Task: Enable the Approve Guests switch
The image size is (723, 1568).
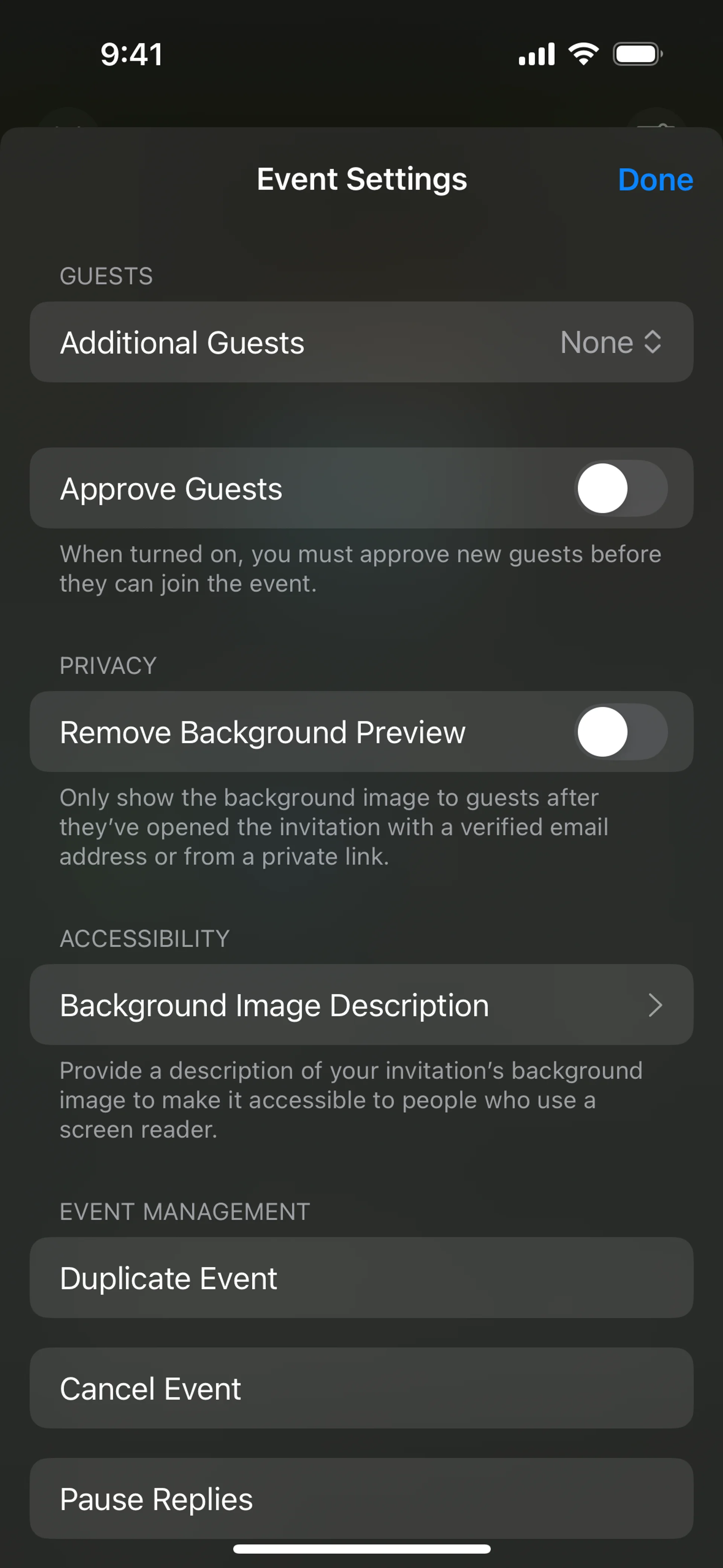Action: pos(620,488)
